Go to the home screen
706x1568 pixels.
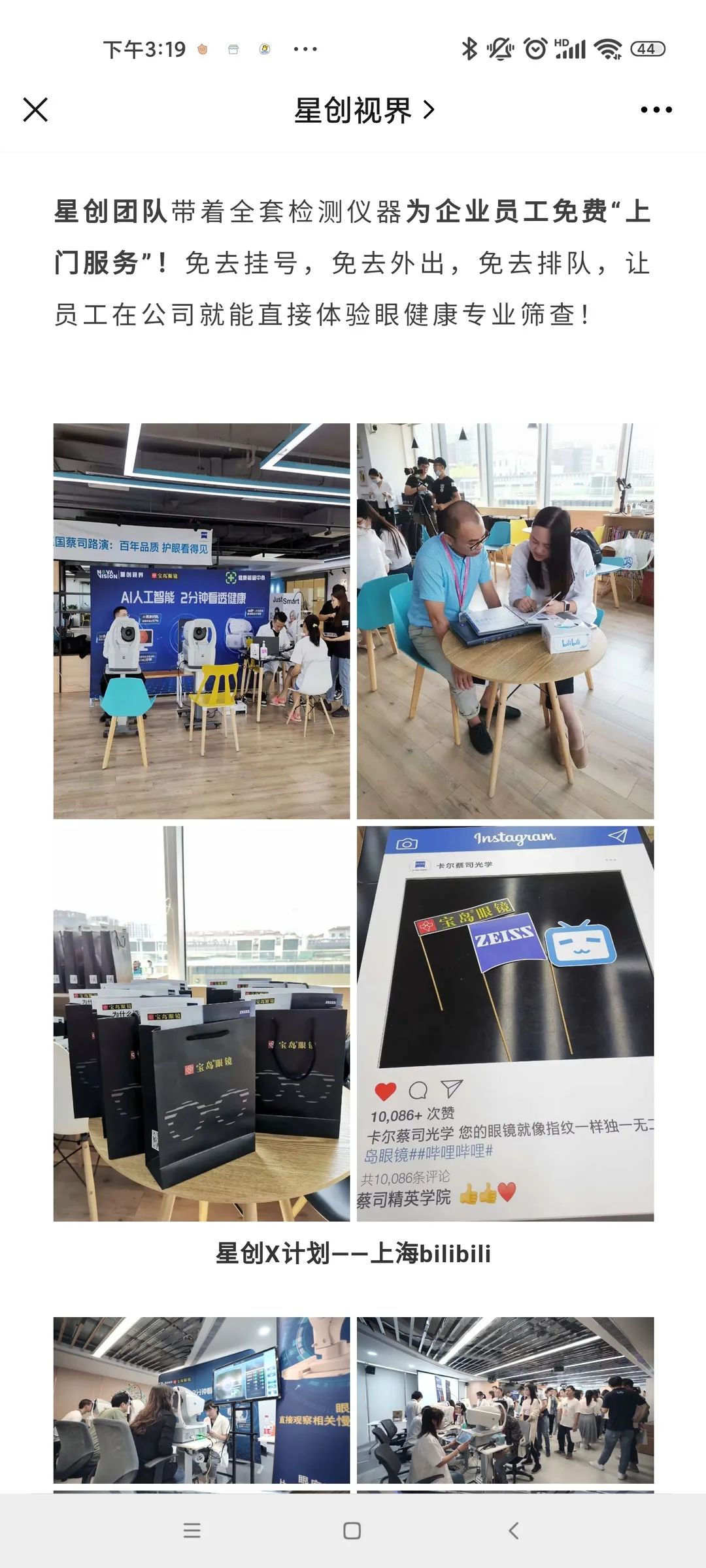pyautogui.click(x=352, y=1530)
